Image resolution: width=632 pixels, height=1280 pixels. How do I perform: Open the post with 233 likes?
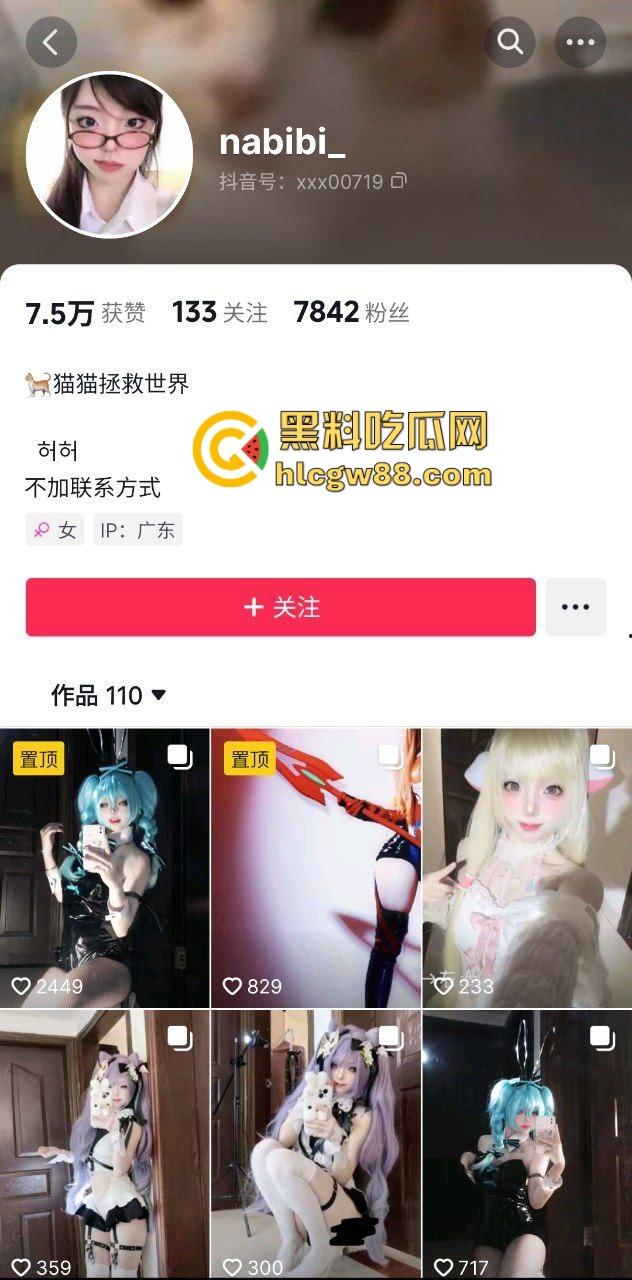point(527,868)
